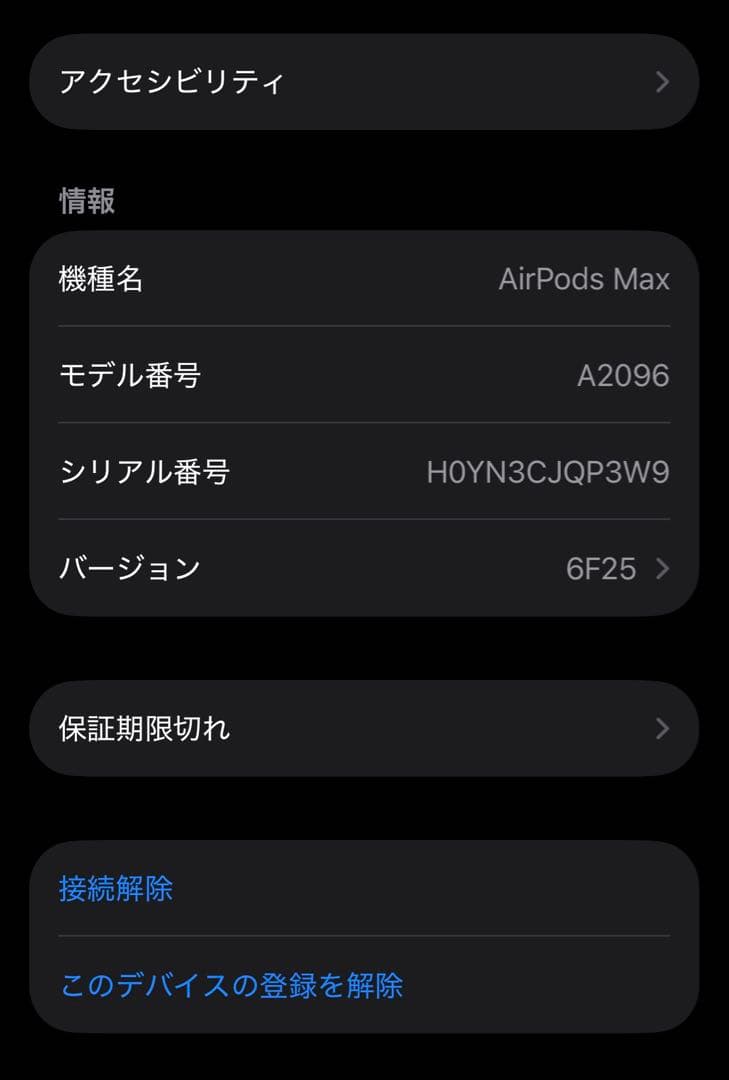Open the アクセシビリティ settings row
Screen dimensions: 729x1080
click(364, 82)
